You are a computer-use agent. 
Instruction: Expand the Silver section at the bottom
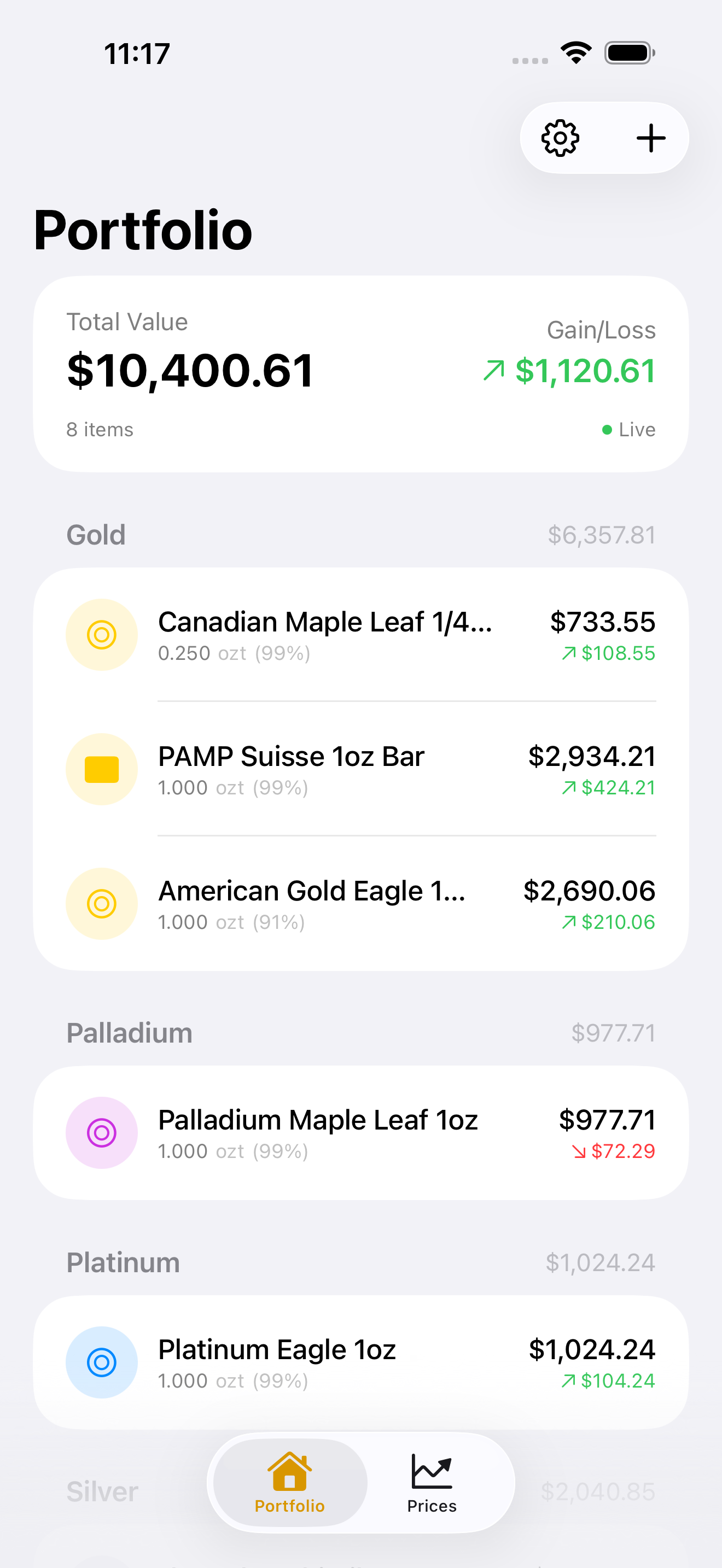102,1491
